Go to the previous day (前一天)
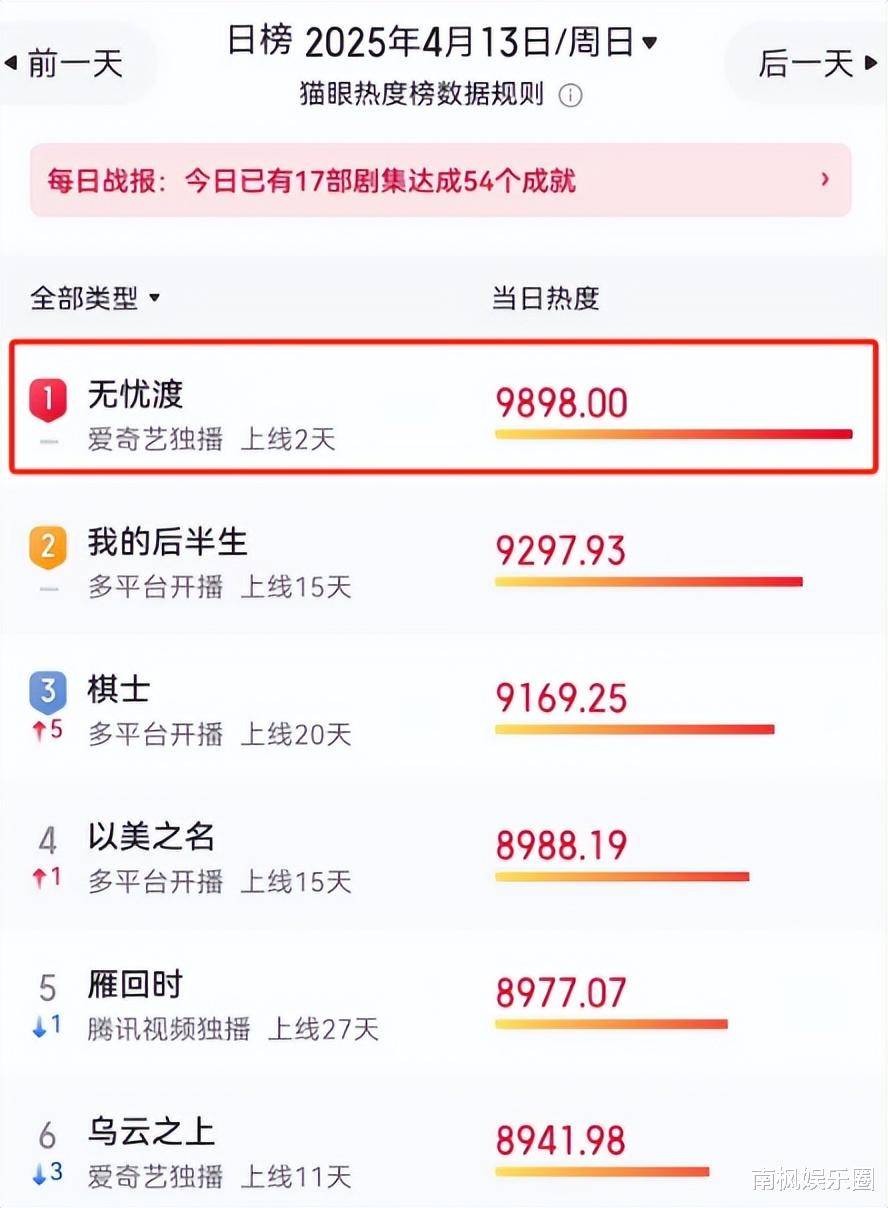The height and width of the screenshot is (1208, 888). coord(66,64)
